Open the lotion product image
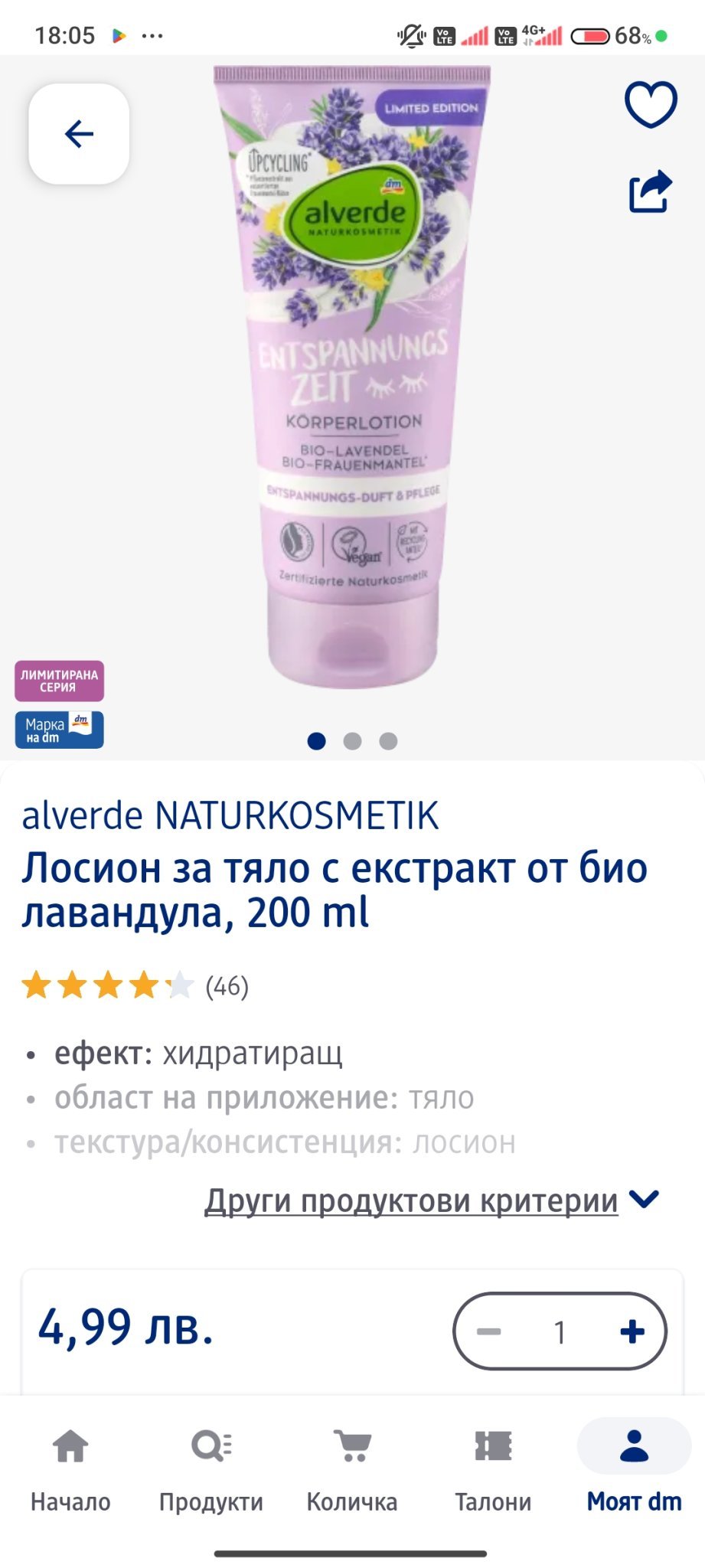The height and width of the screenshot is (1568, 705). tap(352, 375)
